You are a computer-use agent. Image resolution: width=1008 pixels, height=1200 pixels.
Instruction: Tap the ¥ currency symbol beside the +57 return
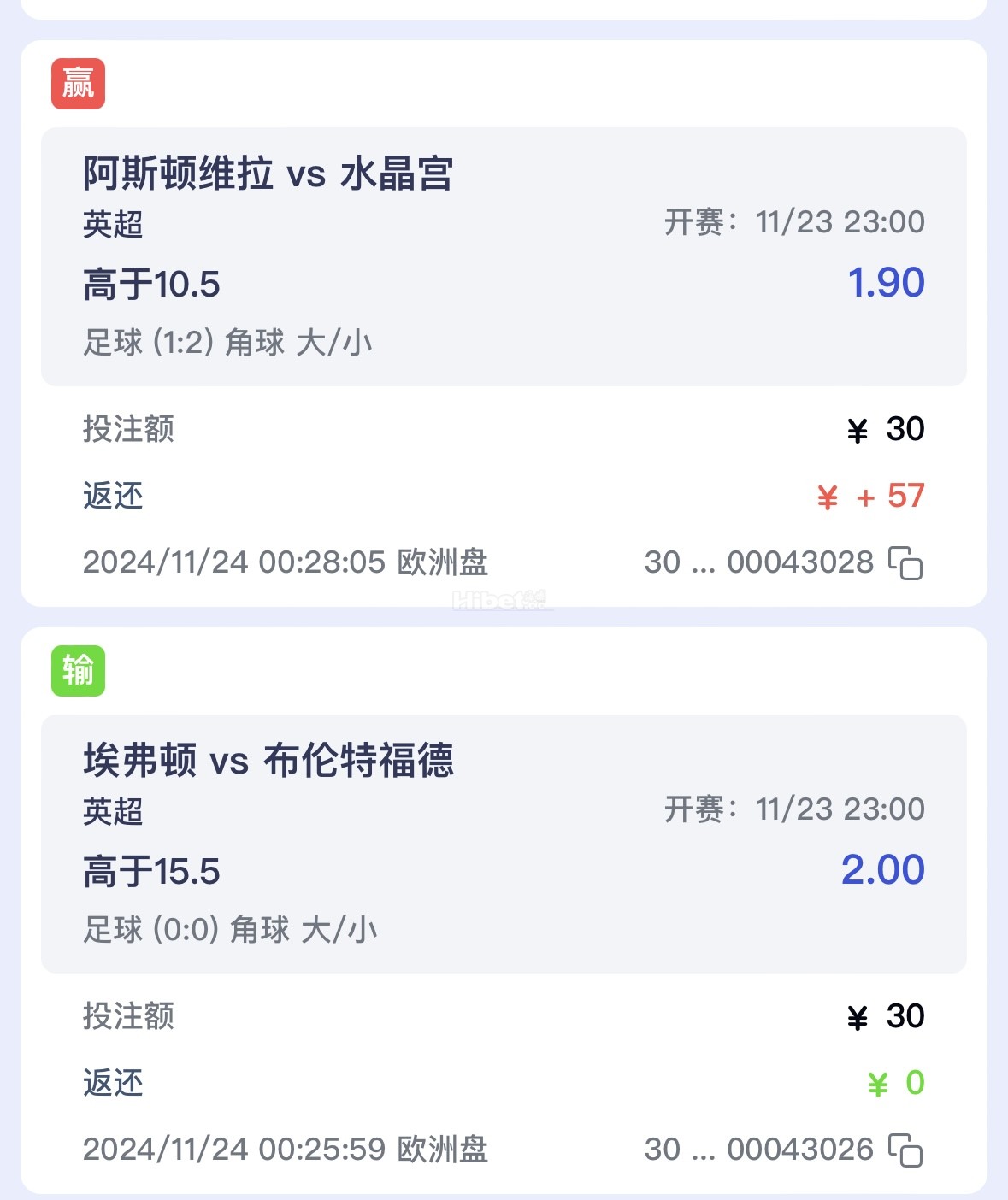point(827,497)
